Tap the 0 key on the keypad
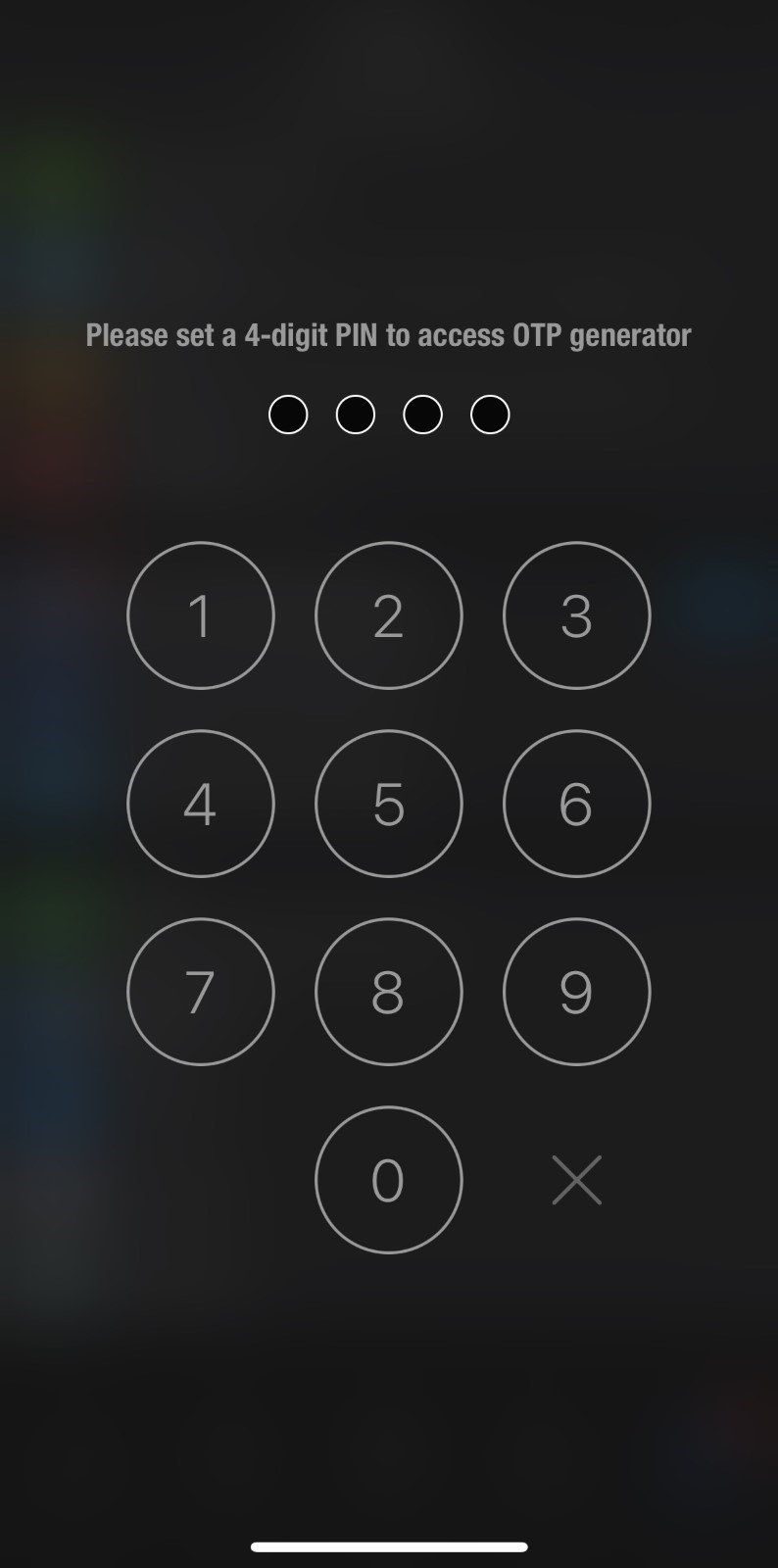Viewport: 778px width, 1568px height. click(x=388, y=1180)
